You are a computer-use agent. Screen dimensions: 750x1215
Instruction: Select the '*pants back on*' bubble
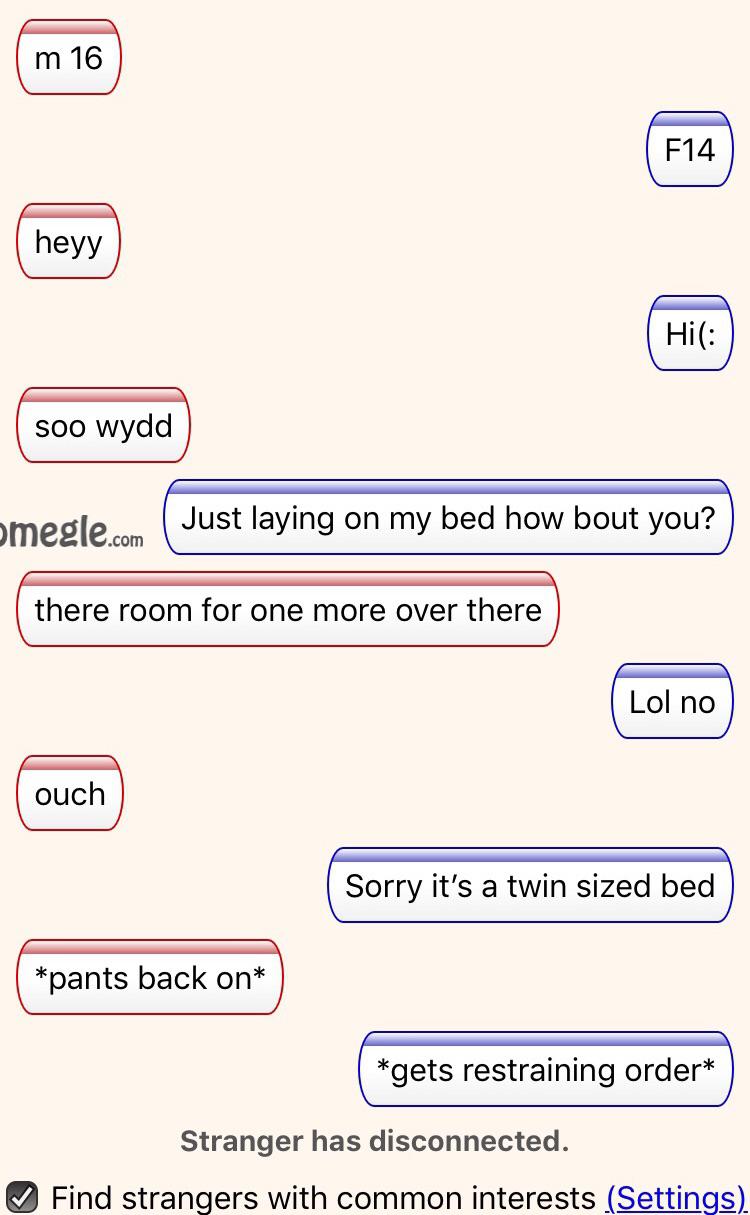click(150, 978)
